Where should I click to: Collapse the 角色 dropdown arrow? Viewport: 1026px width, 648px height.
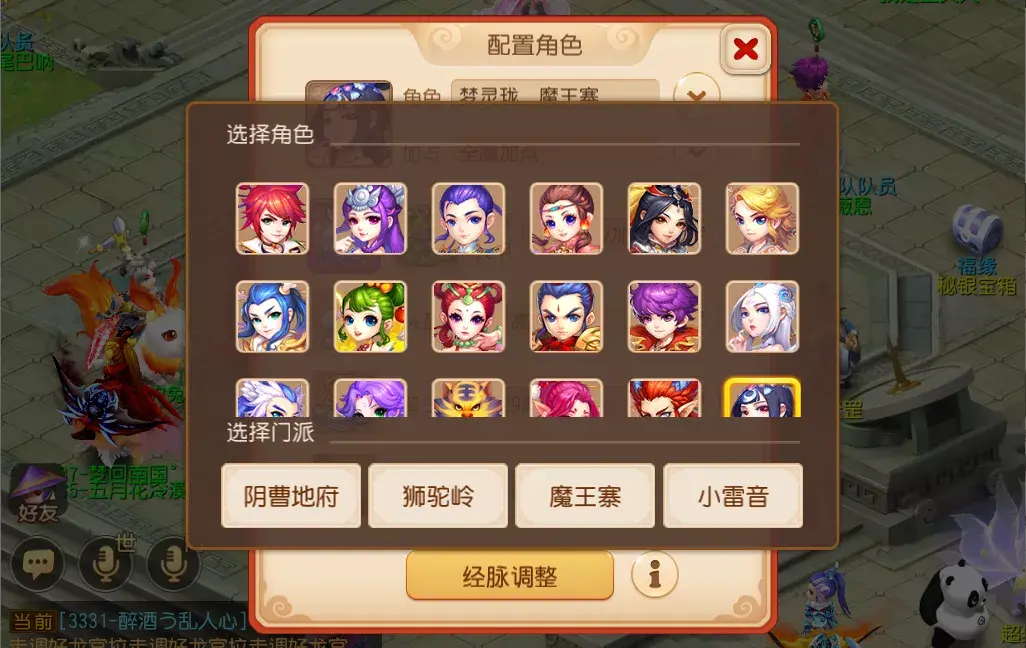point(697,96)
